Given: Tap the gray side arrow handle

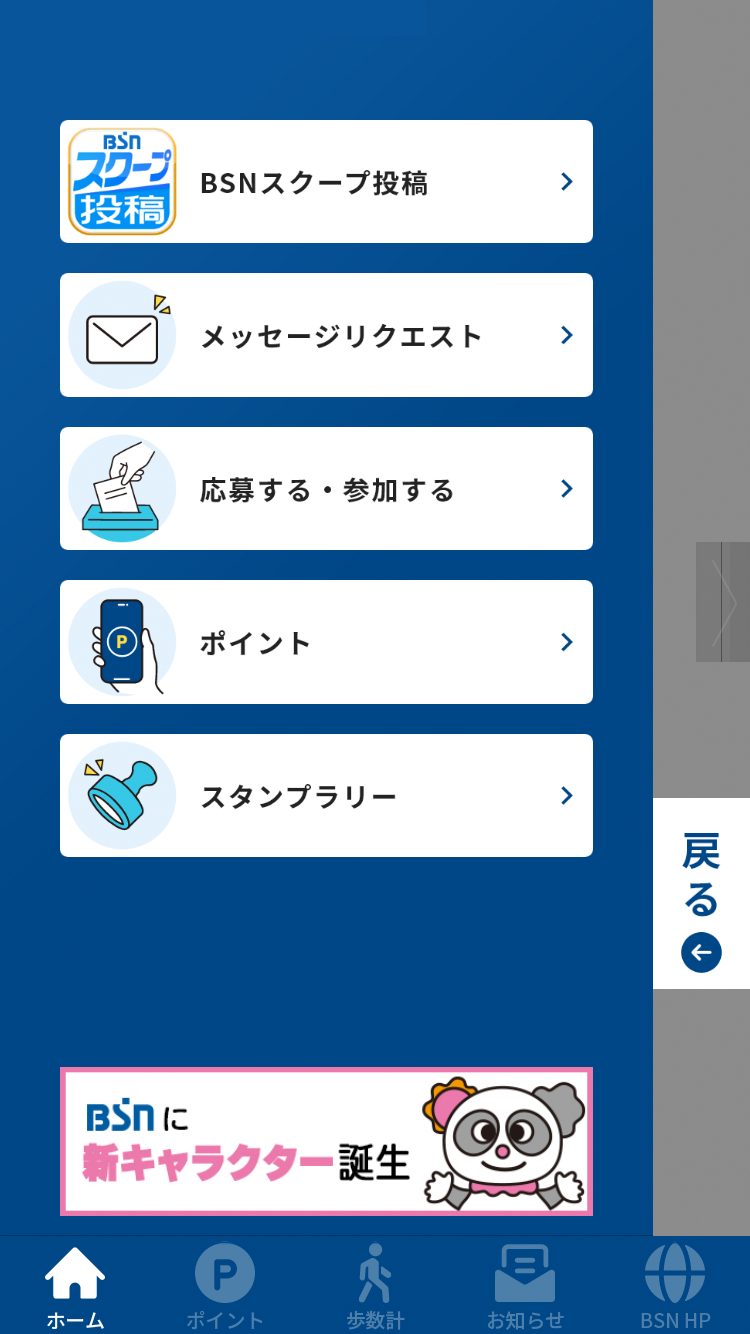Looking at the screenshot, I should click(723, 602).
